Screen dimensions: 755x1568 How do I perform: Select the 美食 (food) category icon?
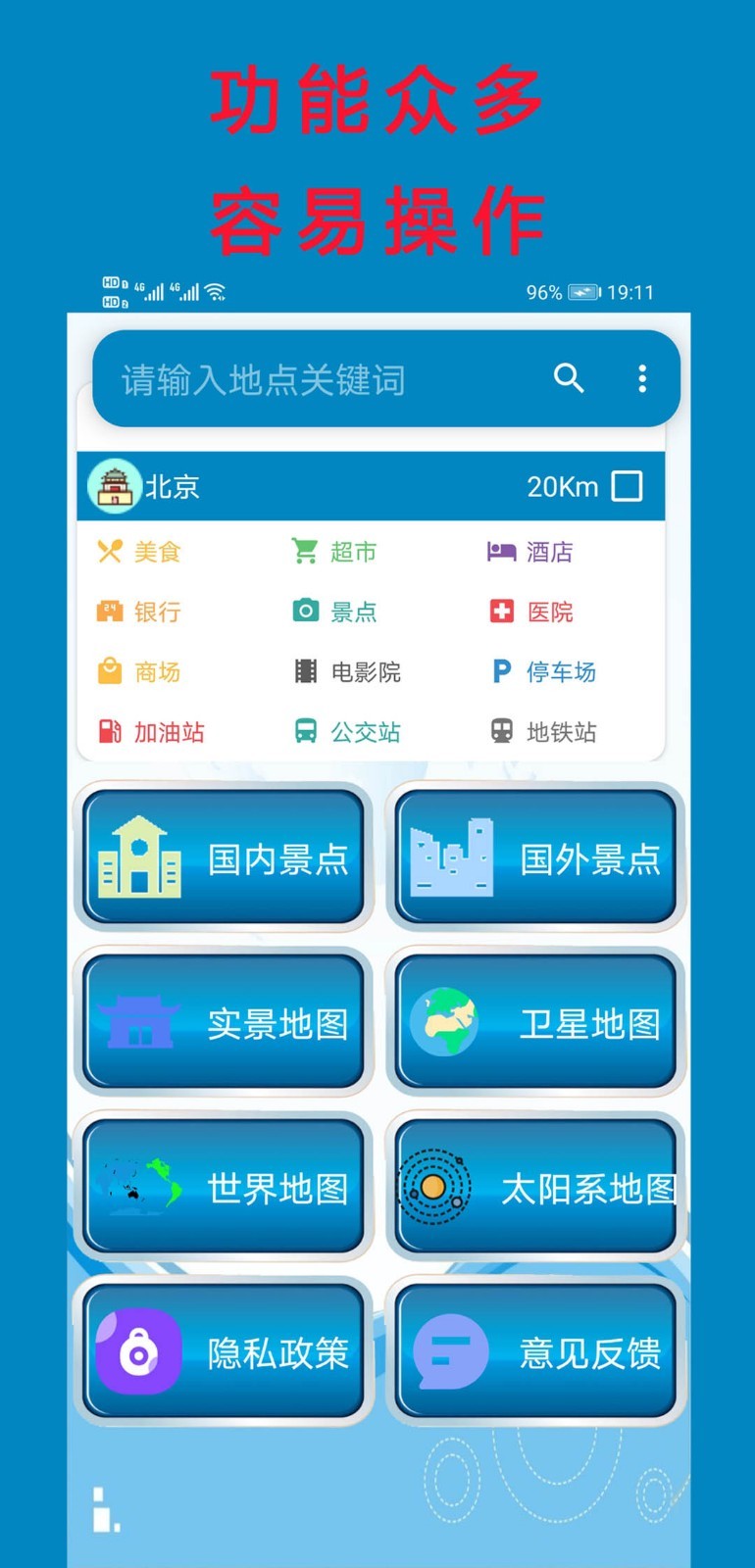coord(110,552)
